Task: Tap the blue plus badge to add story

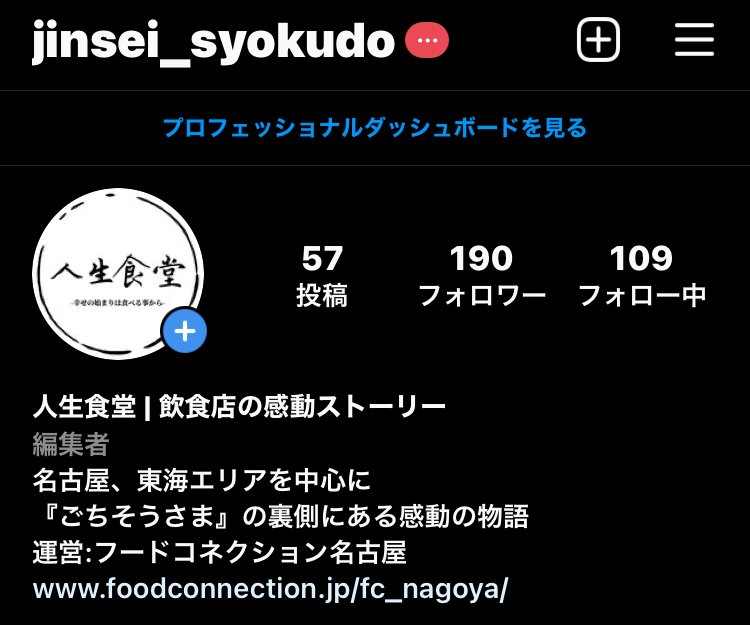Action: tap(184, 332)
